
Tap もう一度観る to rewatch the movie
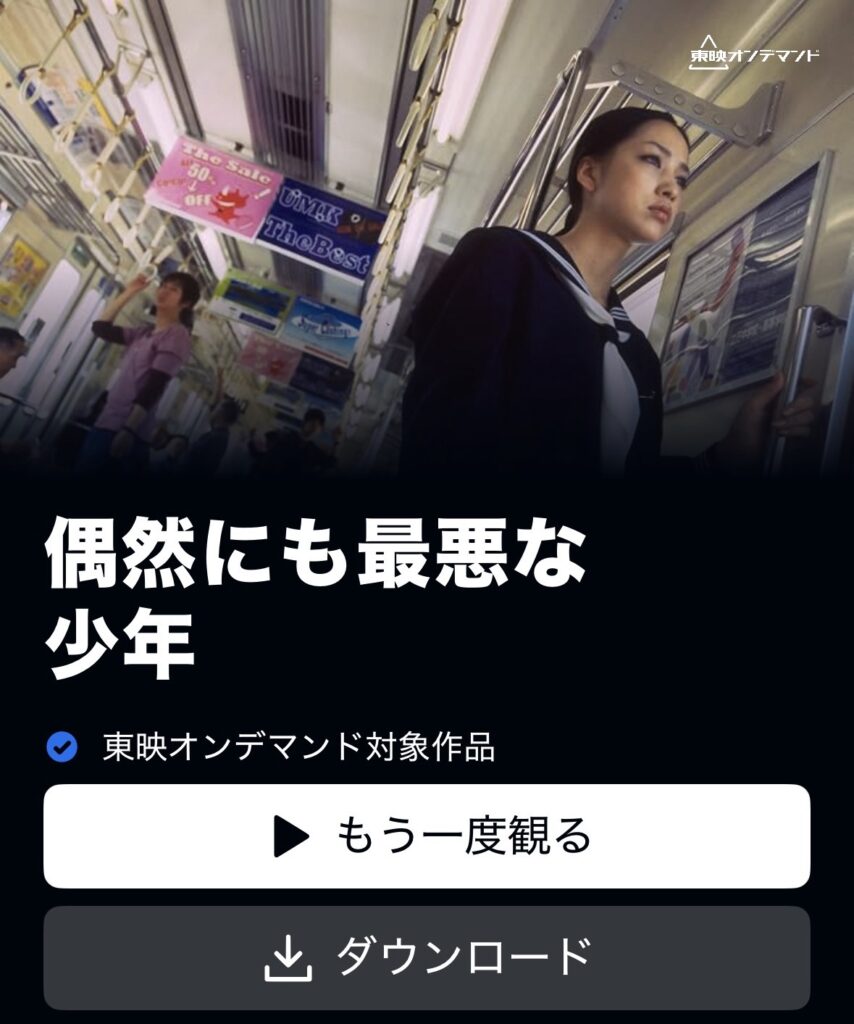tap(427, 836)
